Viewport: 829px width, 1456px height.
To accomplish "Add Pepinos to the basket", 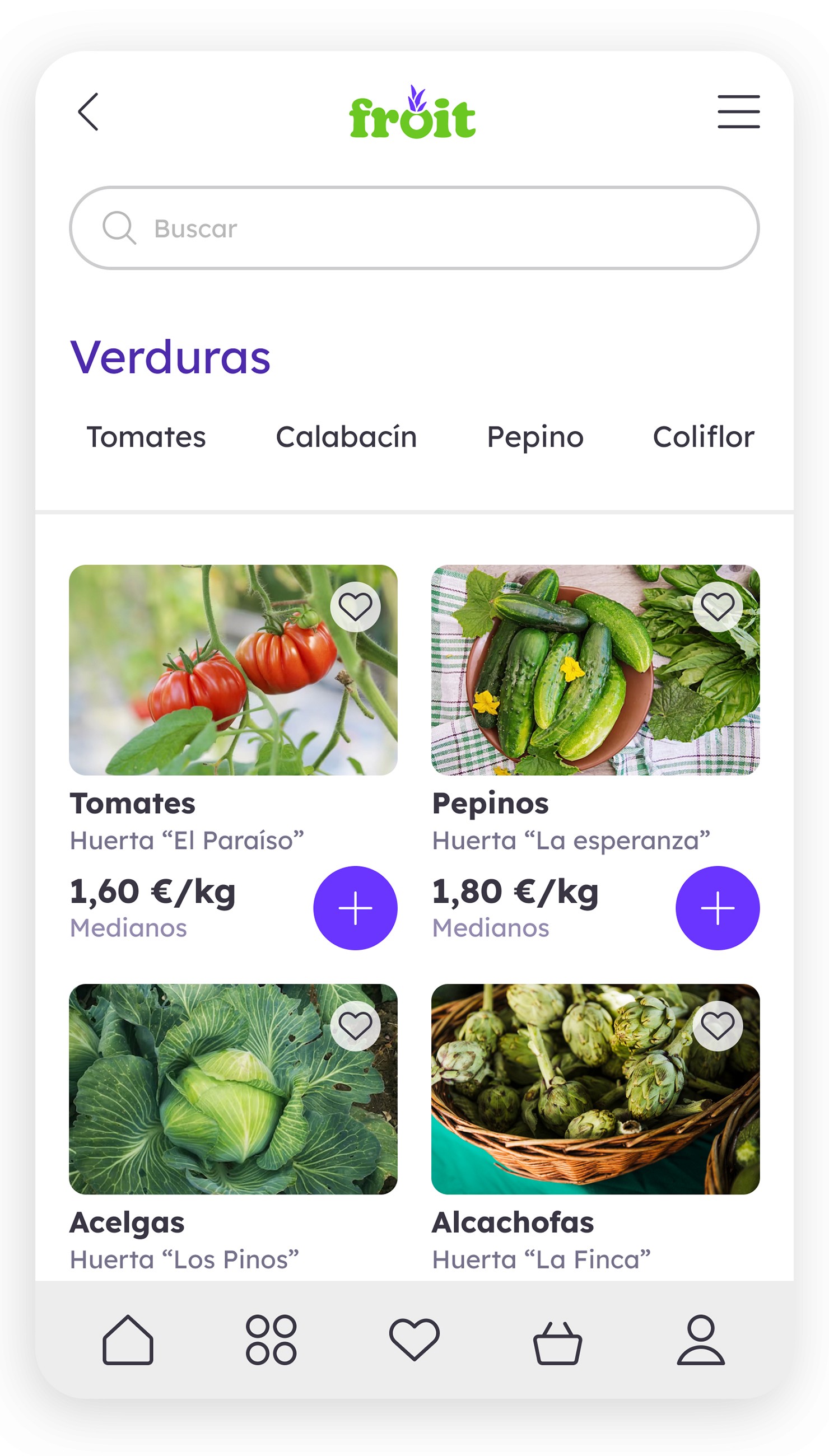I will click(x=718, y=908).
